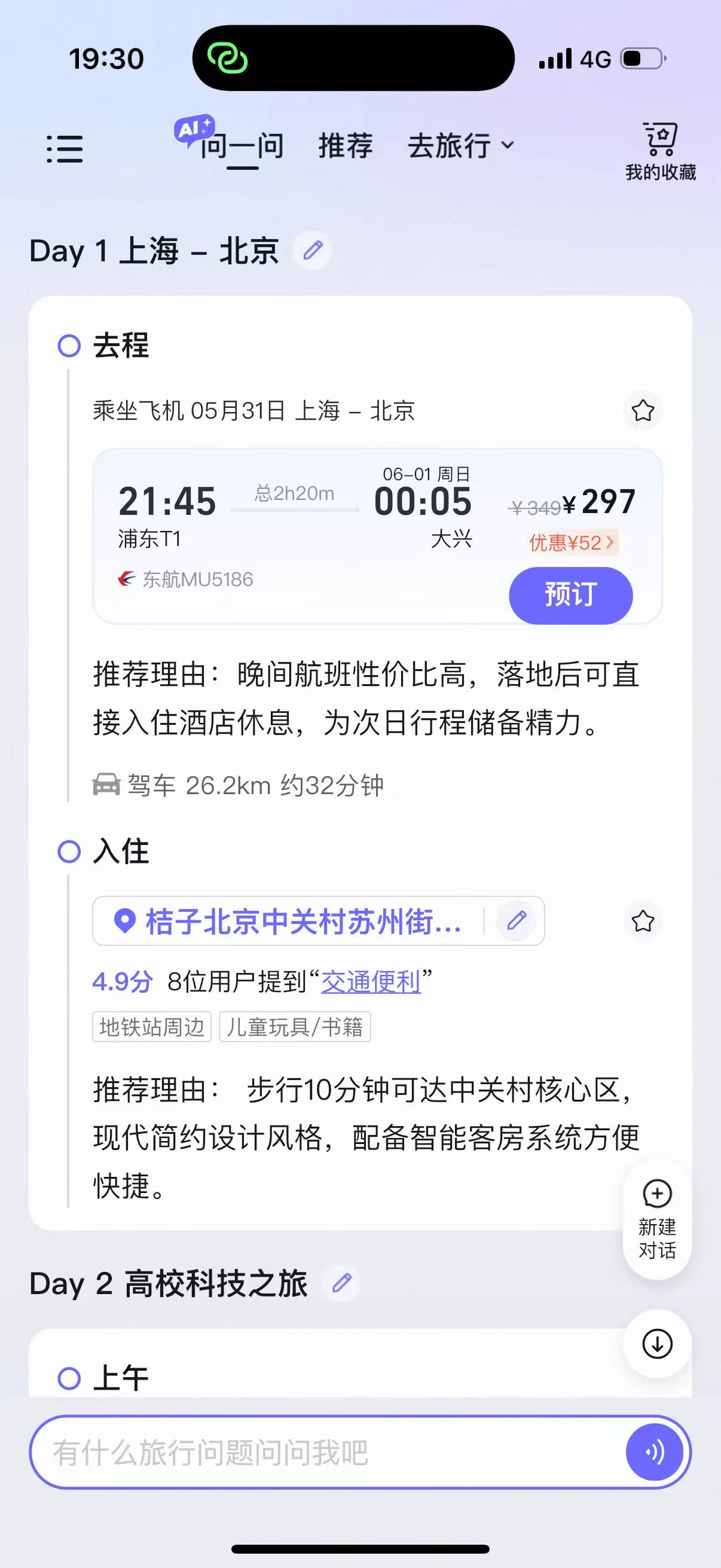Start a new chat with 新建对话

click(657, 1220)
